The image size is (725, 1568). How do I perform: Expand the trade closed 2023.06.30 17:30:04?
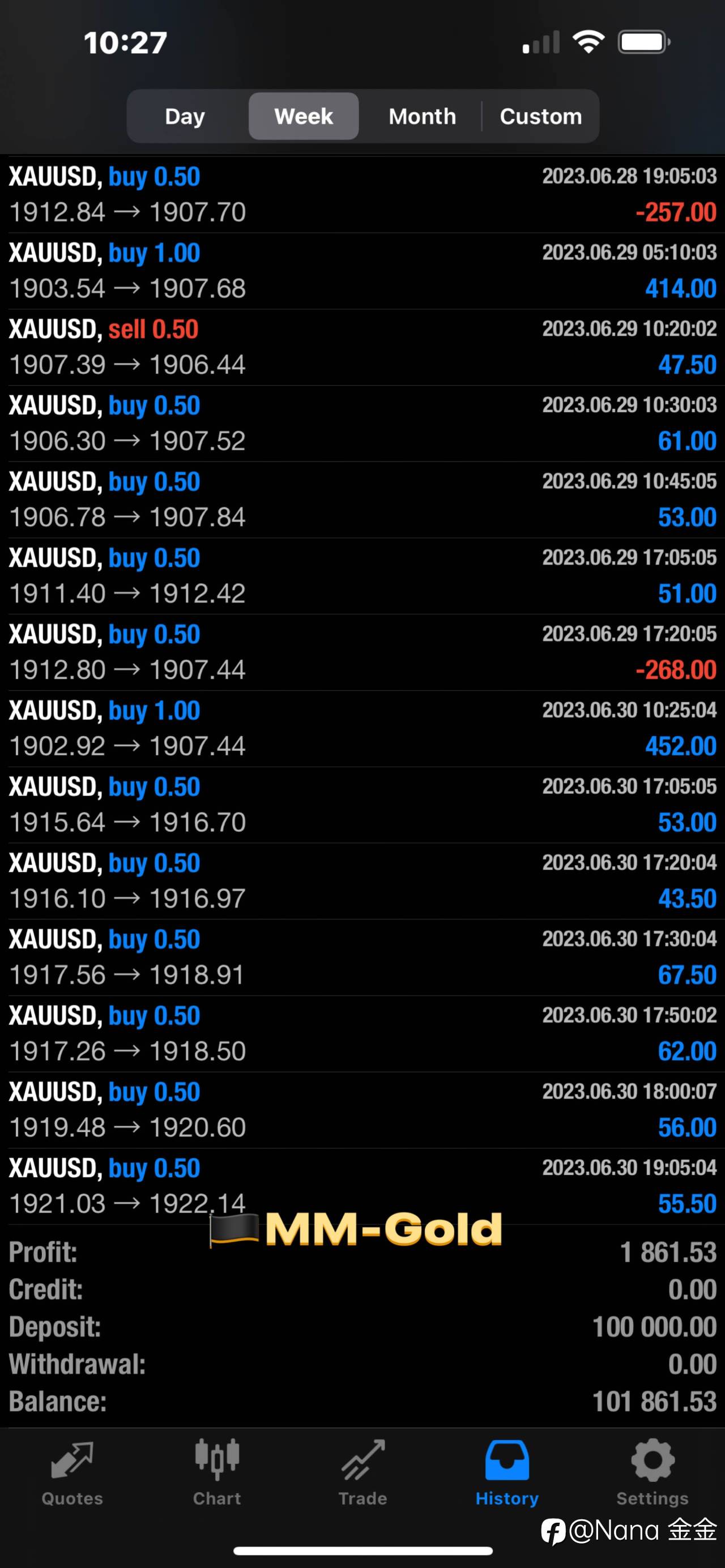[362, 958]
